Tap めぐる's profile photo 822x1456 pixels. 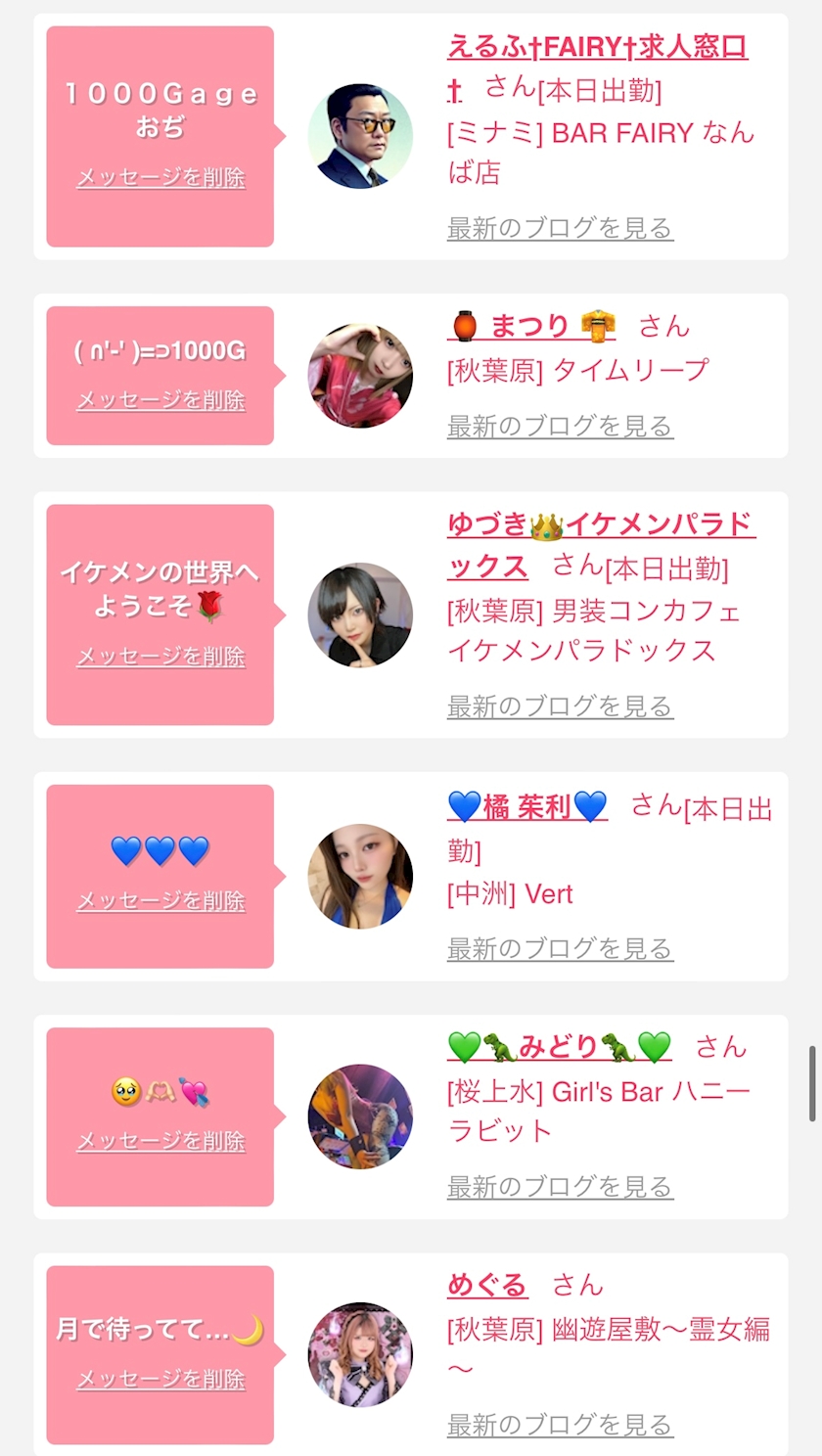click(x=360, y=1354)
